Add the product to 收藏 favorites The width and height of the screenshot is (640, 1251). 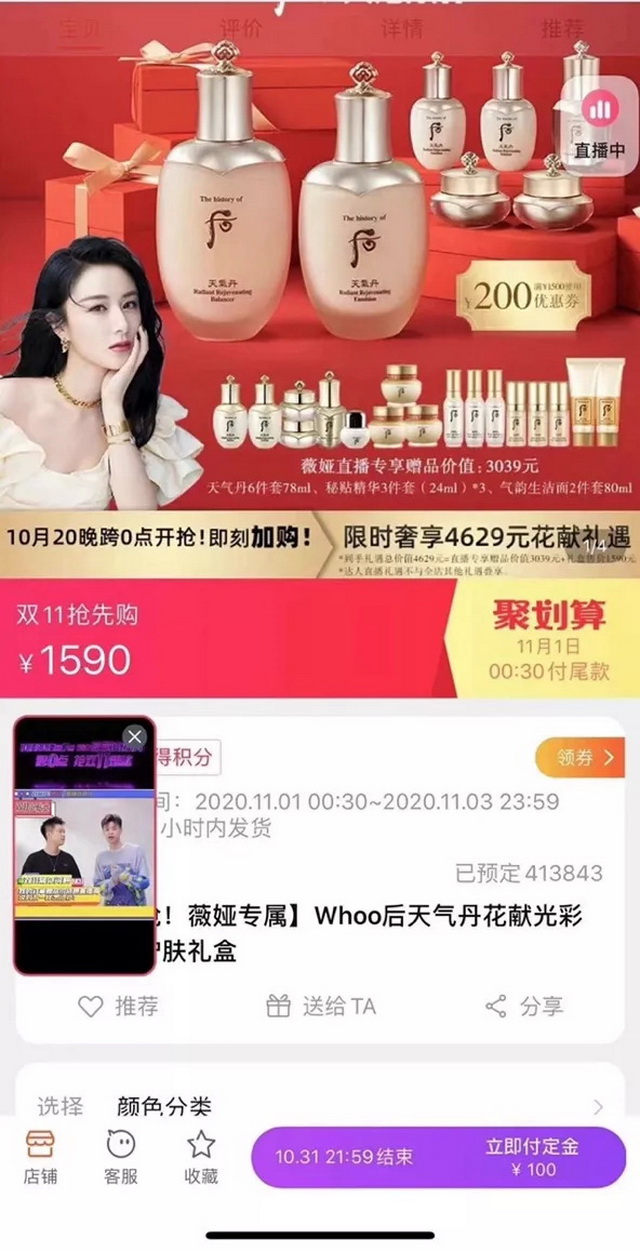tap(201, 1158)
